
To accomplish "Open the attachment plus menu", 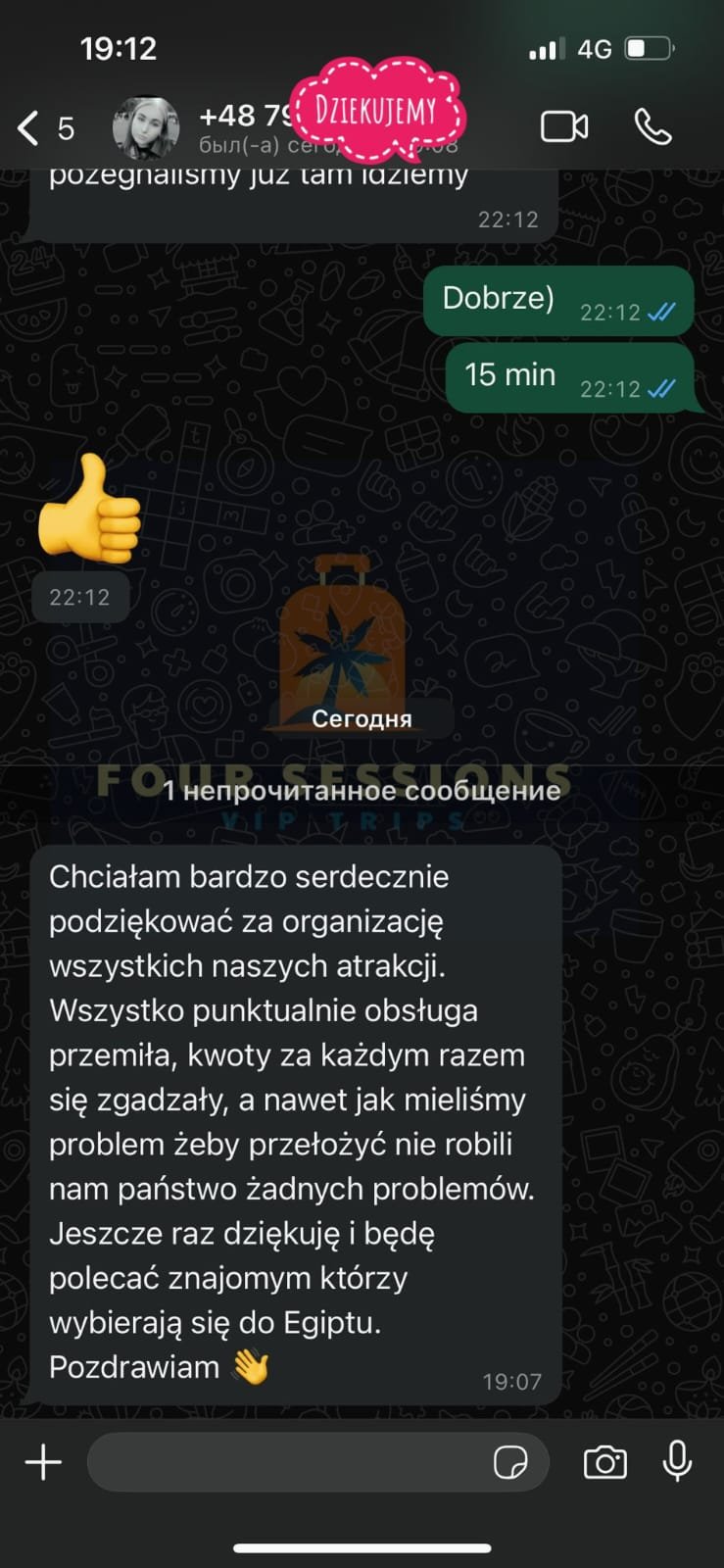I will 43,1462.
